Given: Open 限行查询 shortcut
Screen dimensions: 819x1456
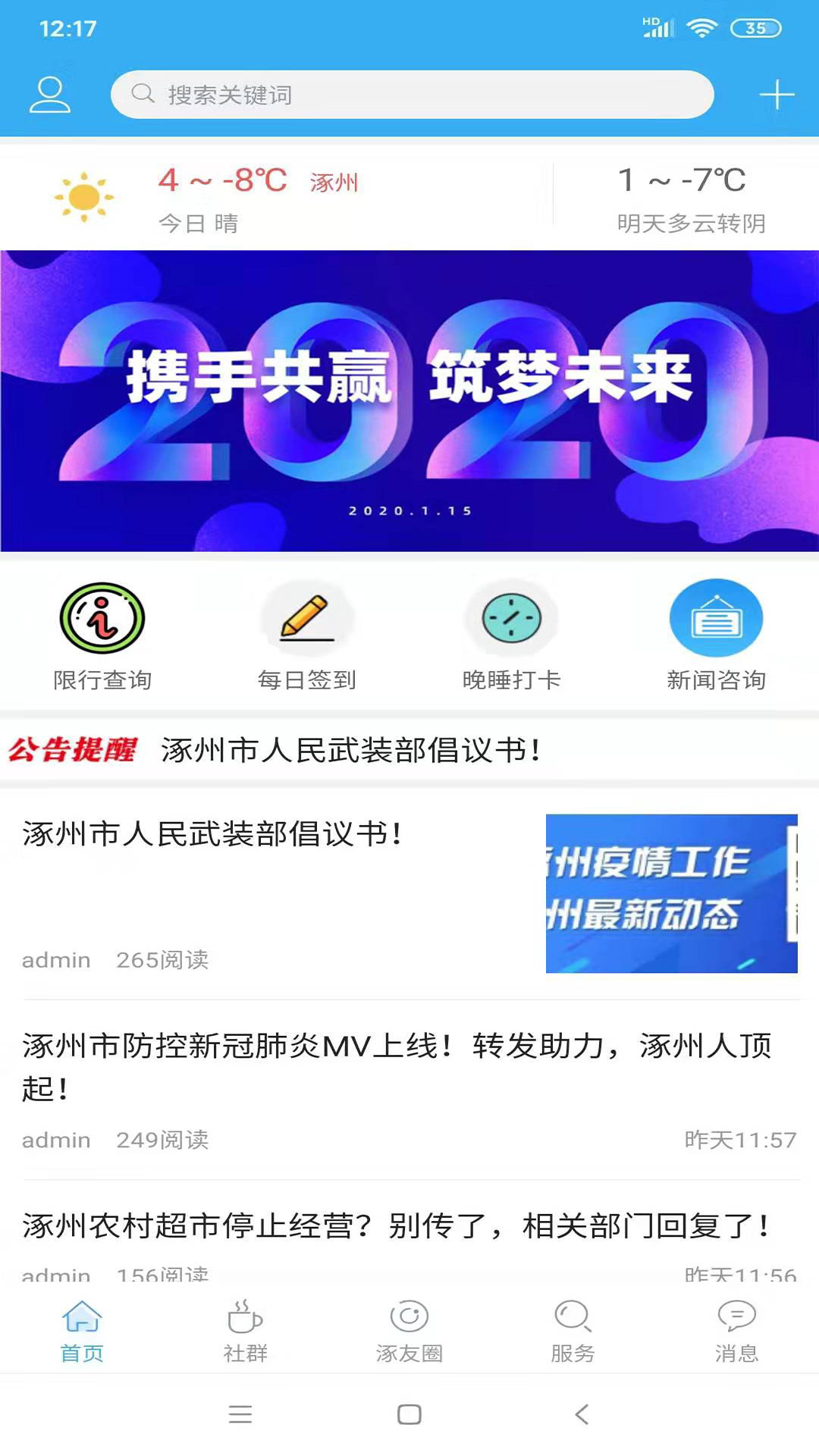Looking at the screenshot, I should pos(102,635).
